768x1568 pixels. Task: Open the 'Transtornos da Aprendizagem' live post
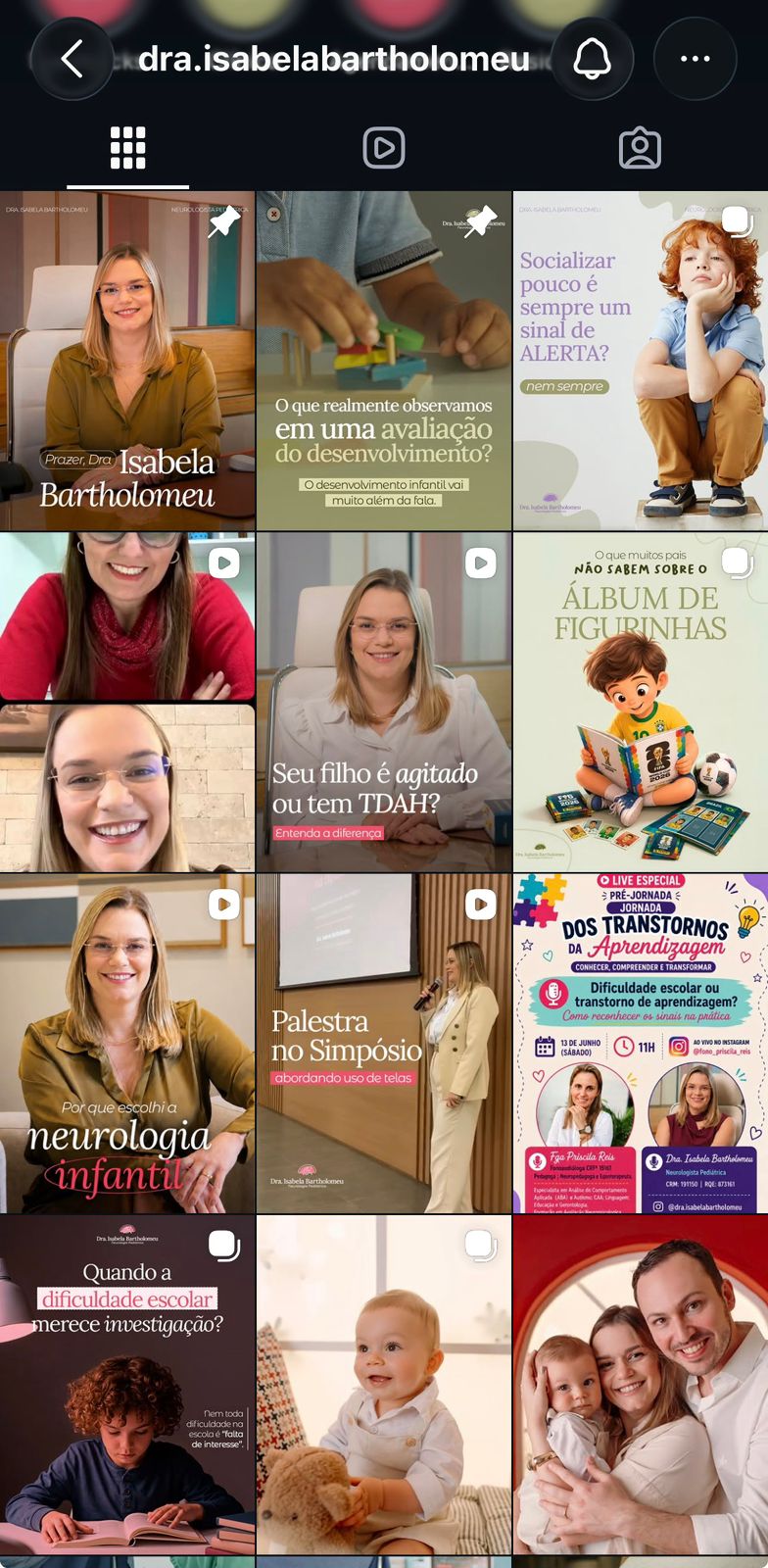(641, 1043)
